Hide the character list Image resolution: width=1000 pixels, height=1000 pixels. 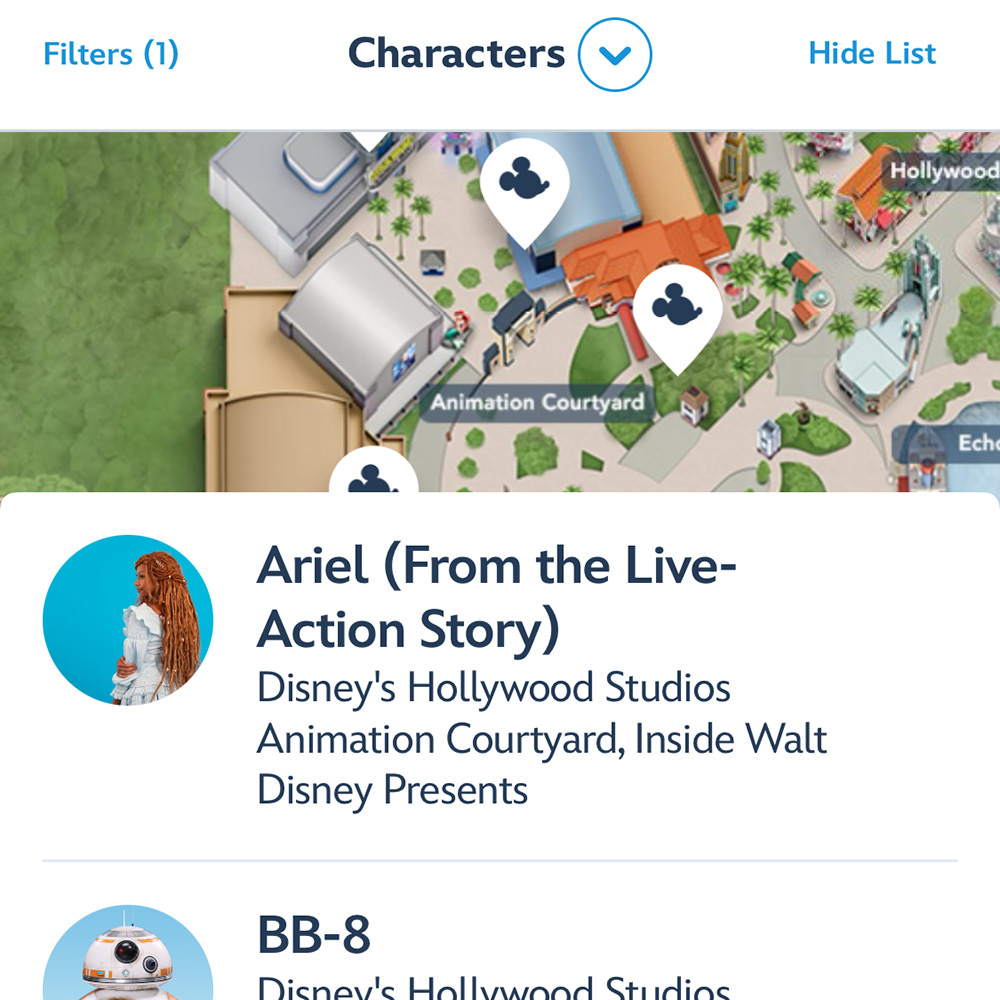[x=872, y=54]
